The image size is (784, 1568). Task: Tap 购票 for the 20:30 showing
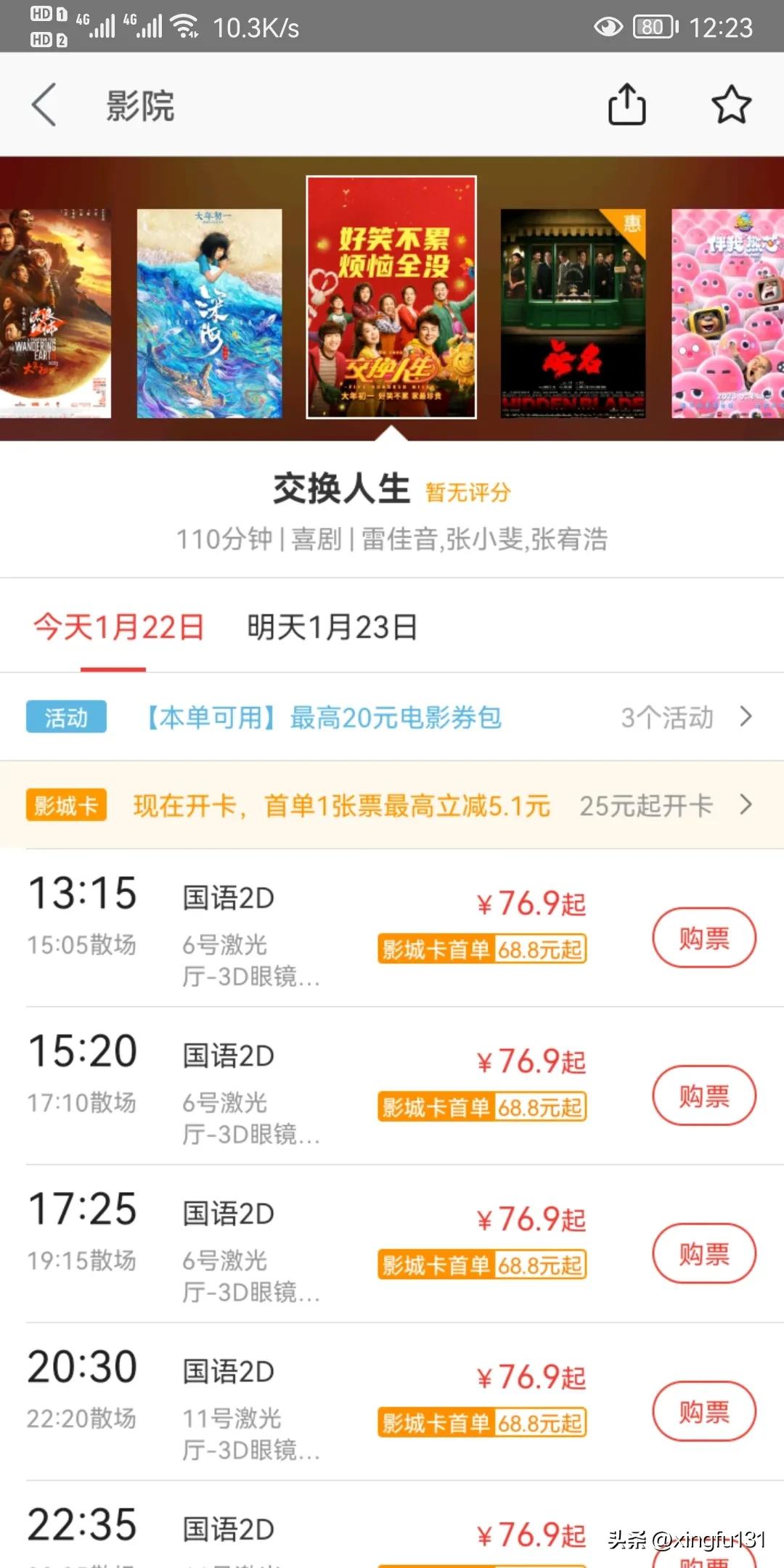pos(703,1410)
